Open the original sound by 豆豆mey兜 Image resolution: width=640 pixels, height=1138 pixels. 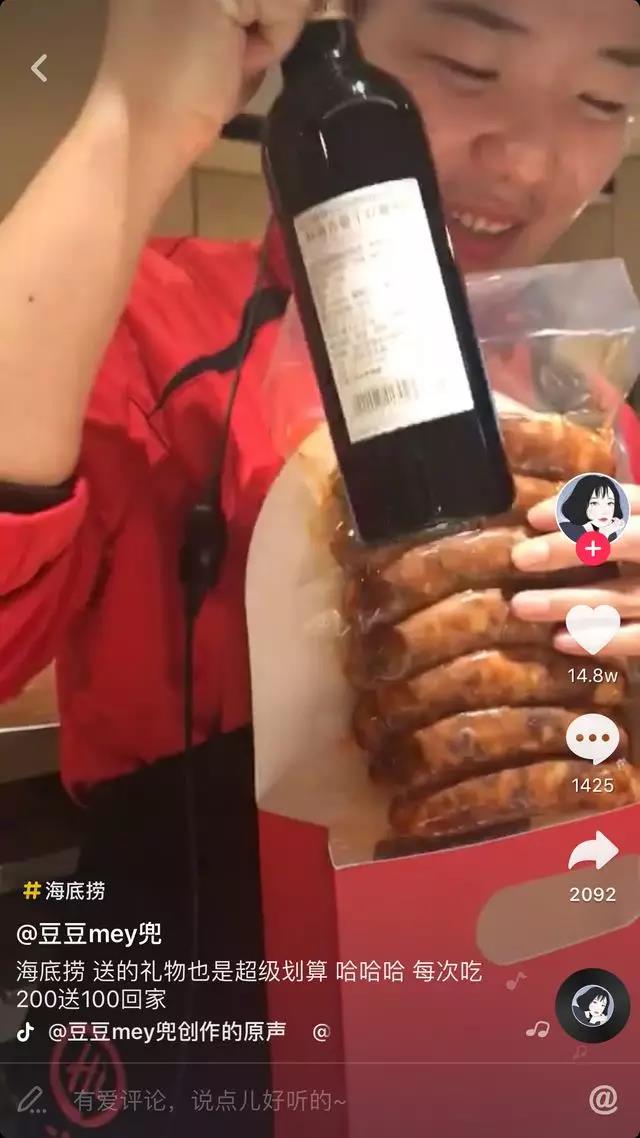[165, 1032]
